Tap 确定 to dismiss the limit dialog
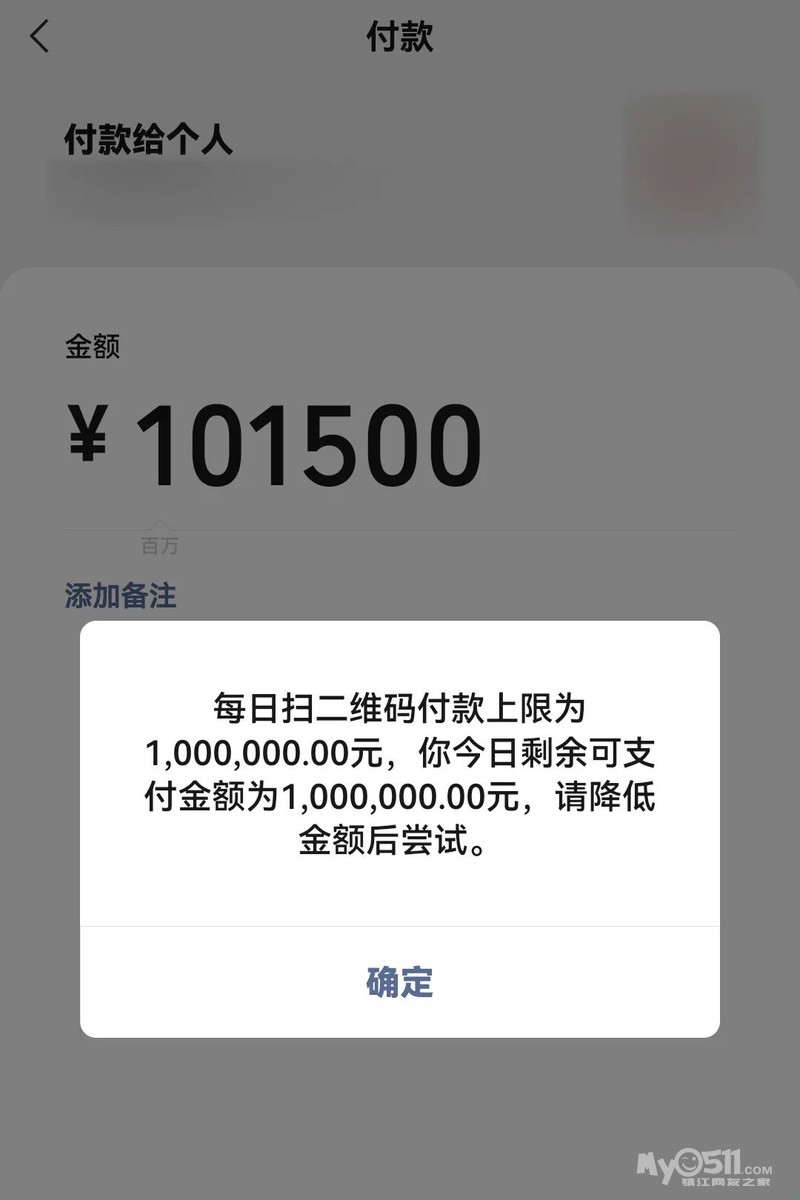The width and height of the screenshot is (800, 1200). pos(399,982)
